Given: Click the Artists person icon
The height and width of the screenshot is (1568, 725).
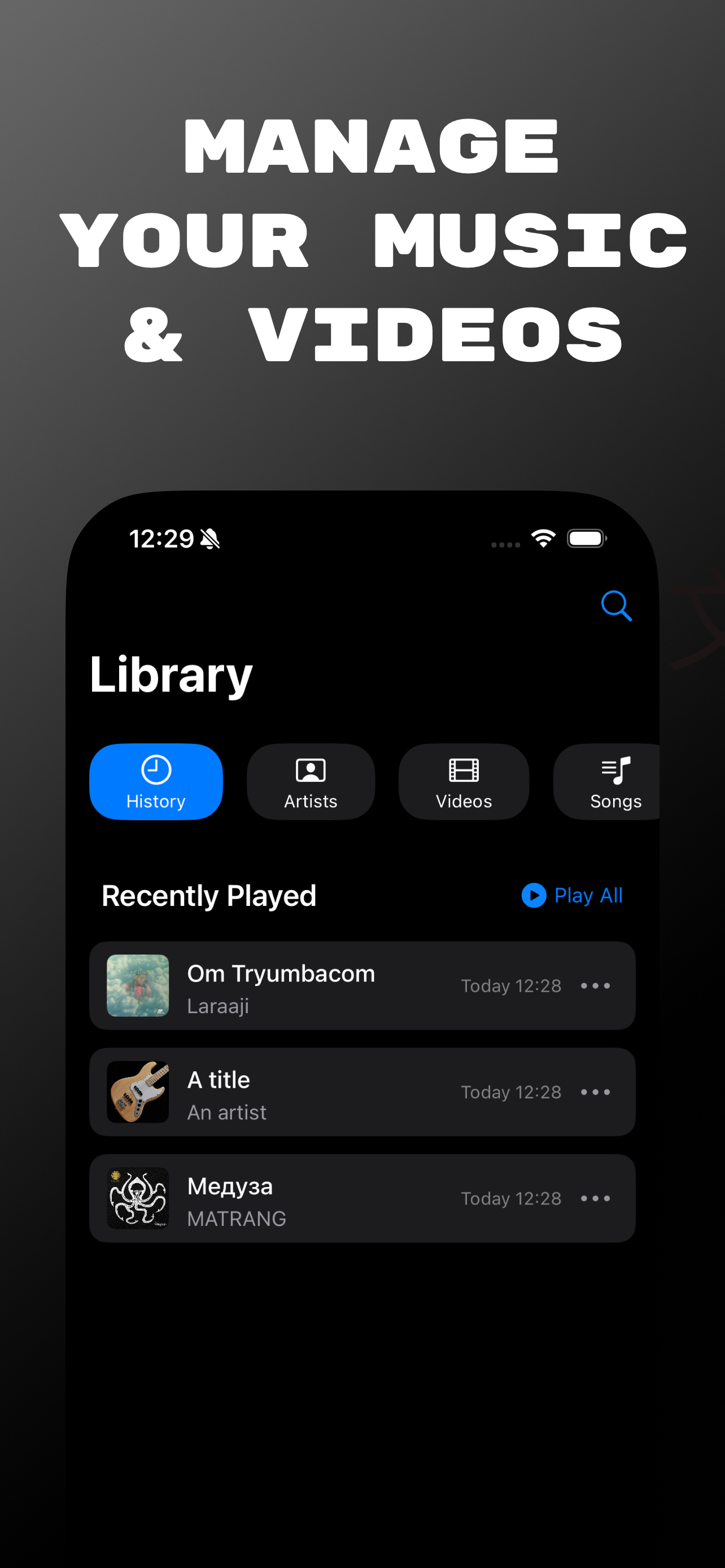Looking at the screenshot, I should click(x=311, y=769).
